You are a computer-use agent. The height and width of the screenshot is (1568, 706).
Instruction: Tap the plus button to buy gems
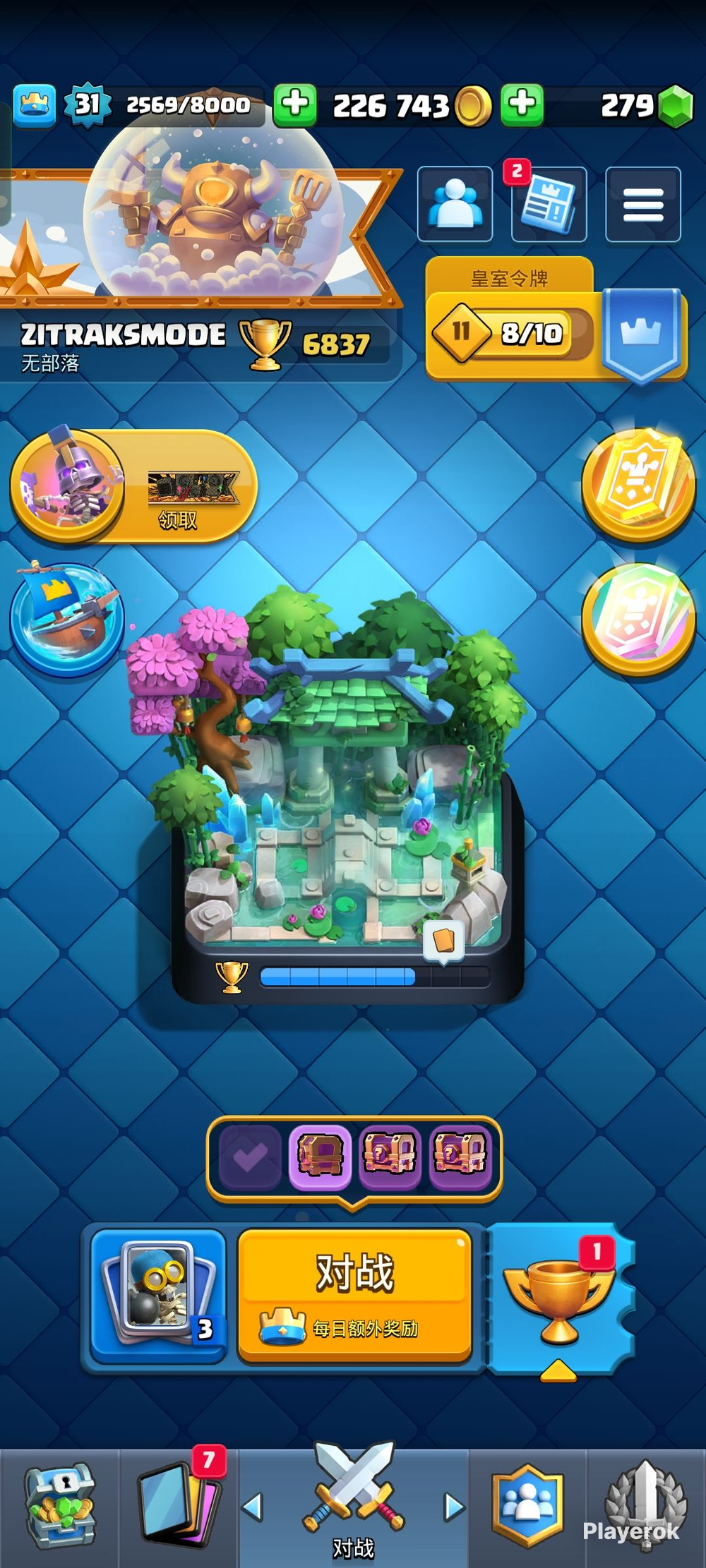tap(522, 105)
